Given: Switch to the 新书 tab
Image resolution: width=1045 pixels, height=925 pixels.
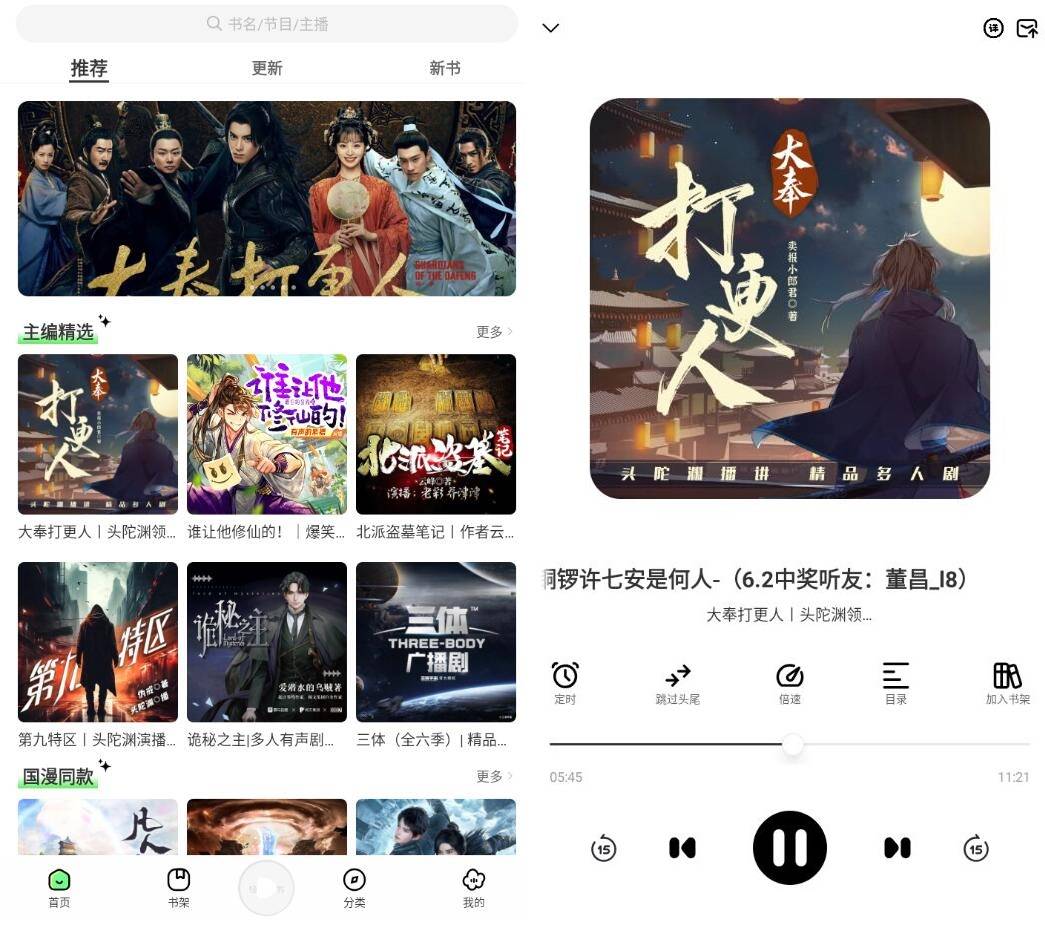Looking at the screenshot, I should tap(444, 68).
